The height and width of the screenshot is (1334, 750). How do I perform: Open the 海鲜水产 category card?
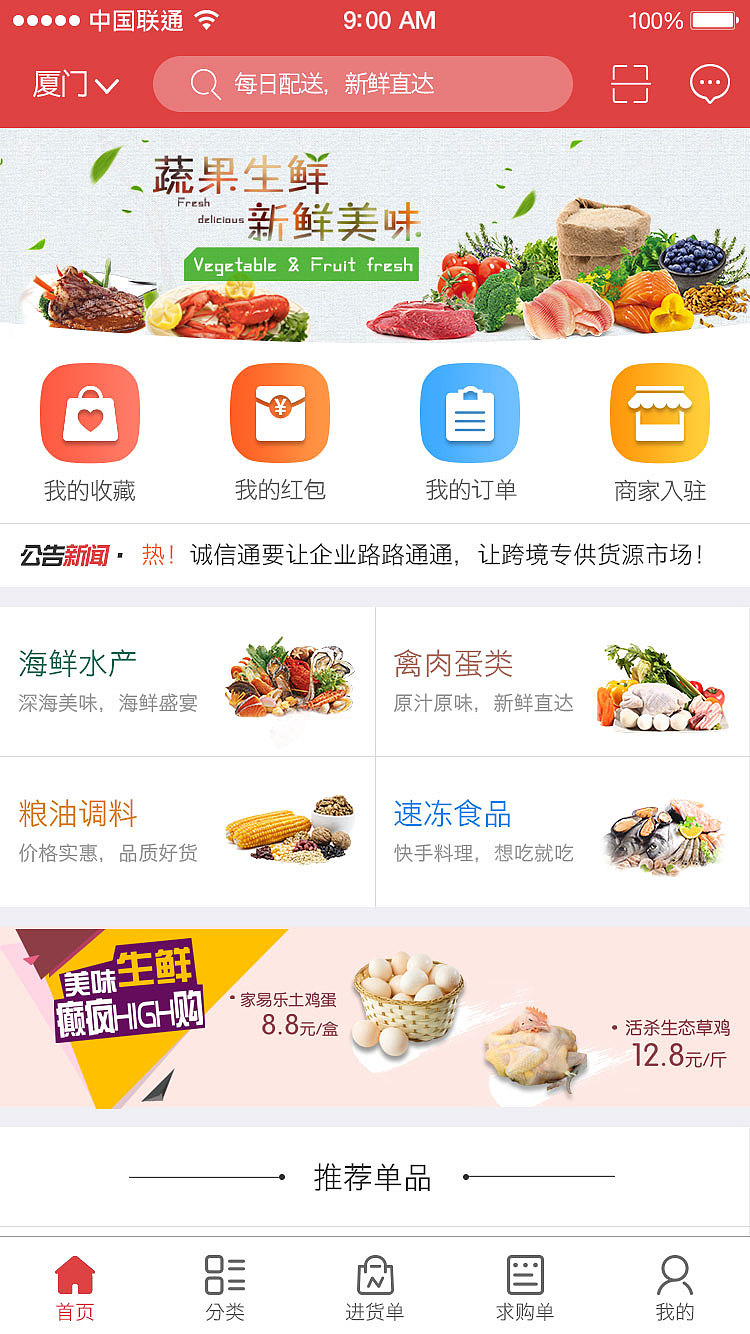[x=187, y=681]
